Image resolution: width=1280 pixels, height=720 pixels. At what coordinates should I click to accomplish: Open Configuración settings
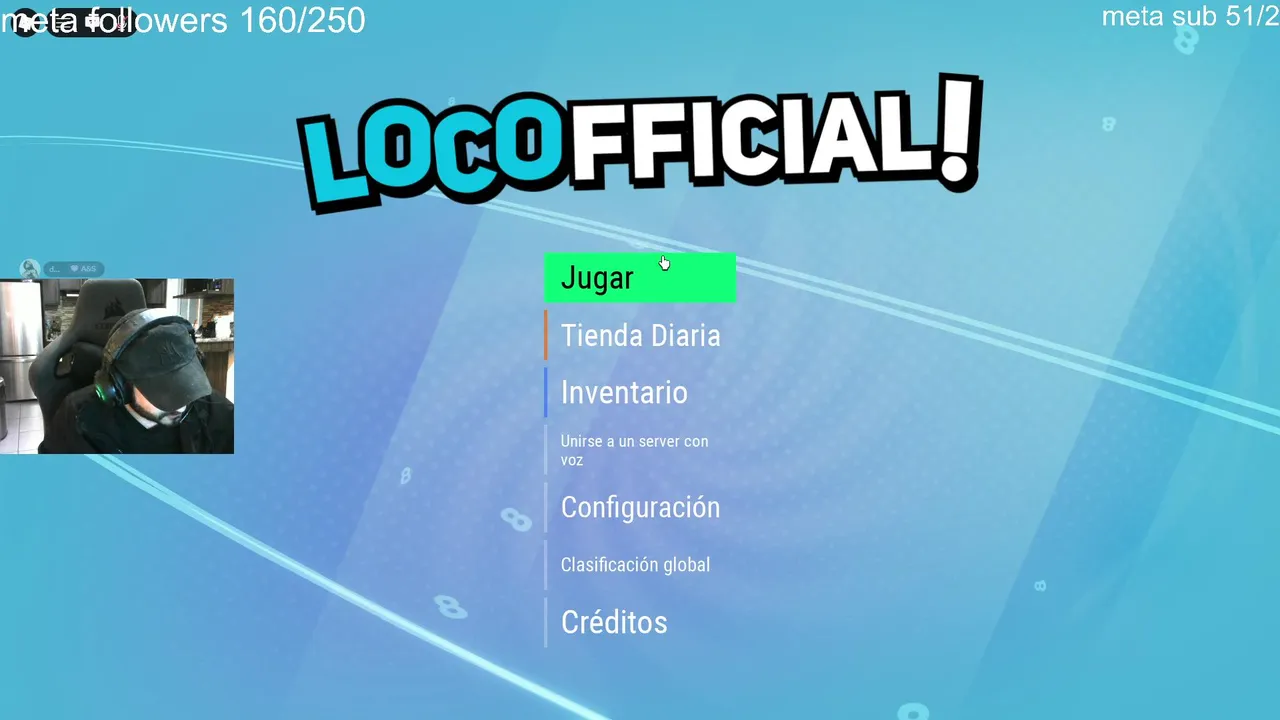coord(640,508)
